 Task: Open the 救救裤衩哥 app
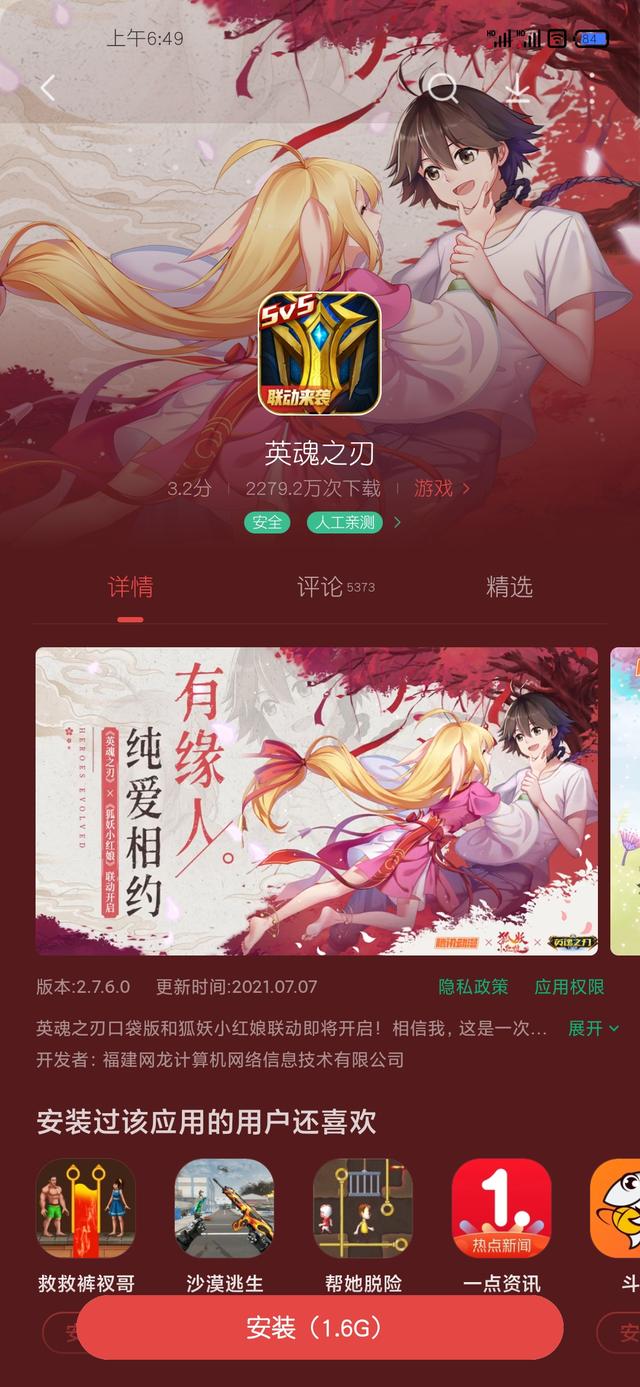(86, 1208)
